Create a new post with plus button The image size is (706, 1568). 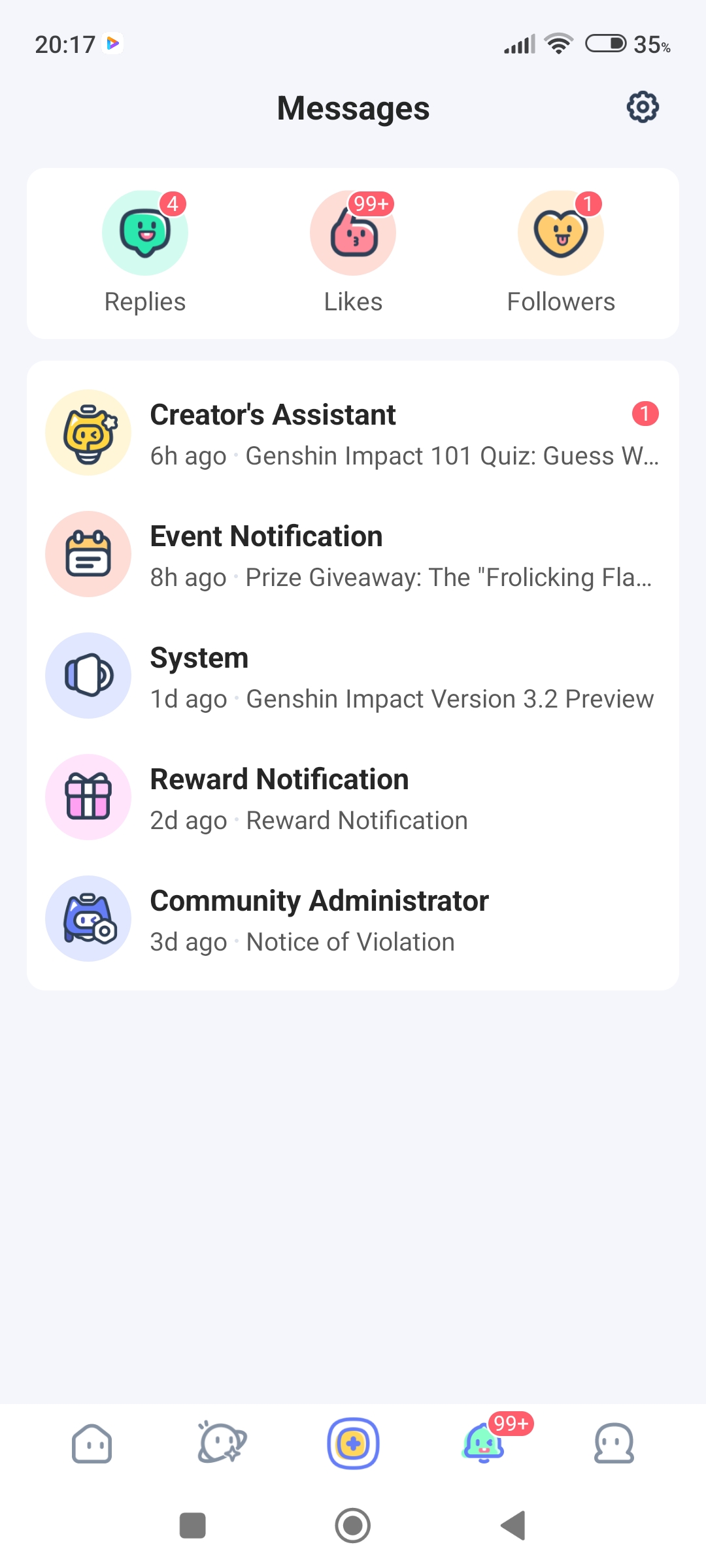click(353, 1443)
